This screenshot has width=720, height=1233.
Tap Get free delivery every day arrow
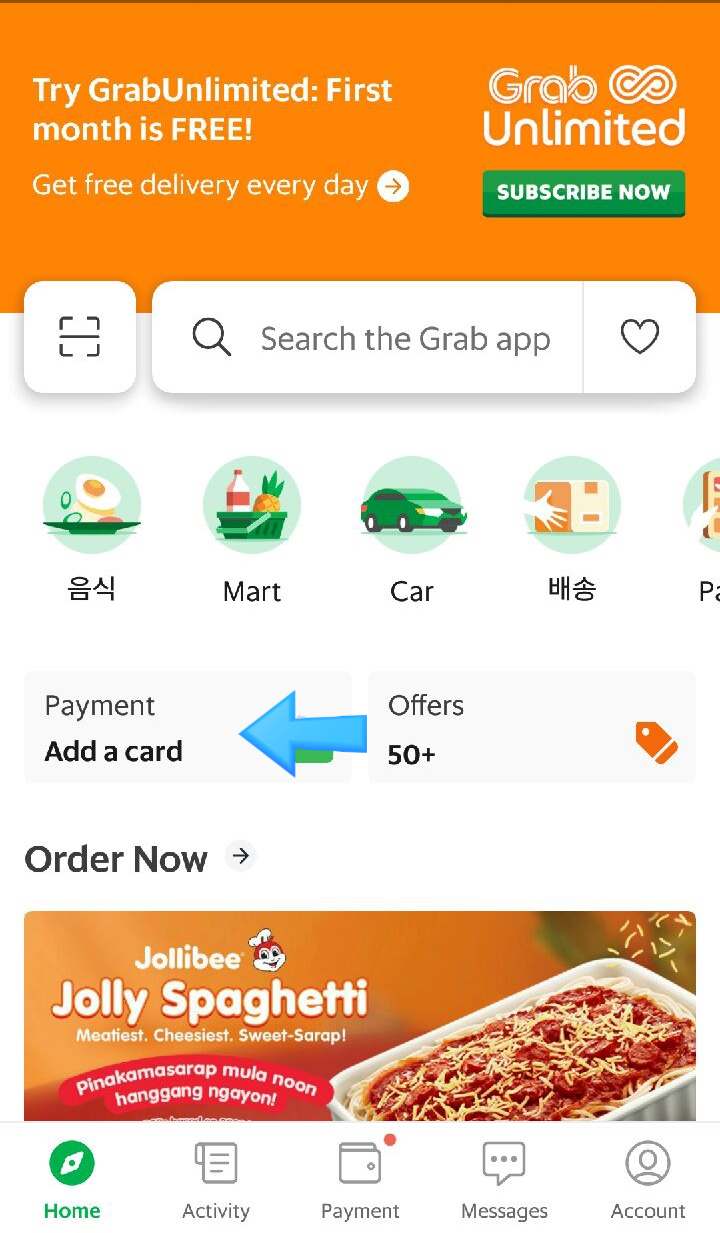[393, 187]
